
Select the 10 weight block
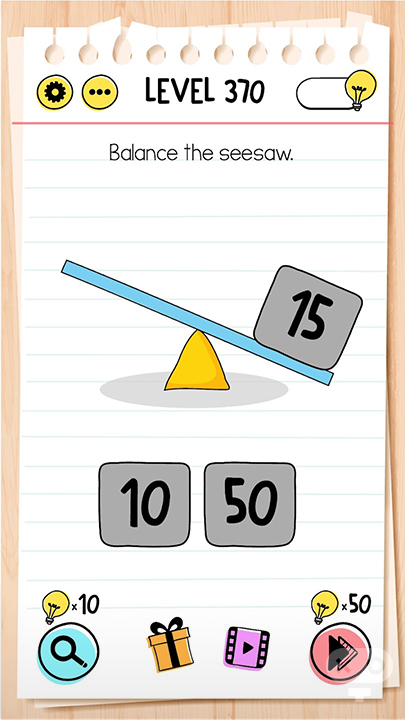pyautogui.click(x=145, y=504)
